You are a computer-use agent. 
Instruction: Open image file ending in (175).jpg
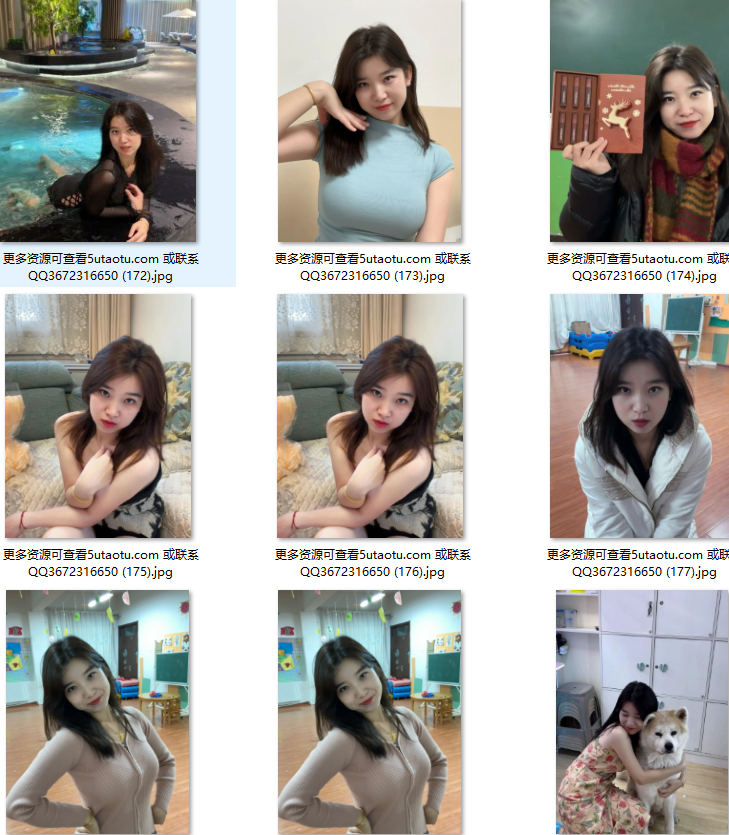pos(98,416)
